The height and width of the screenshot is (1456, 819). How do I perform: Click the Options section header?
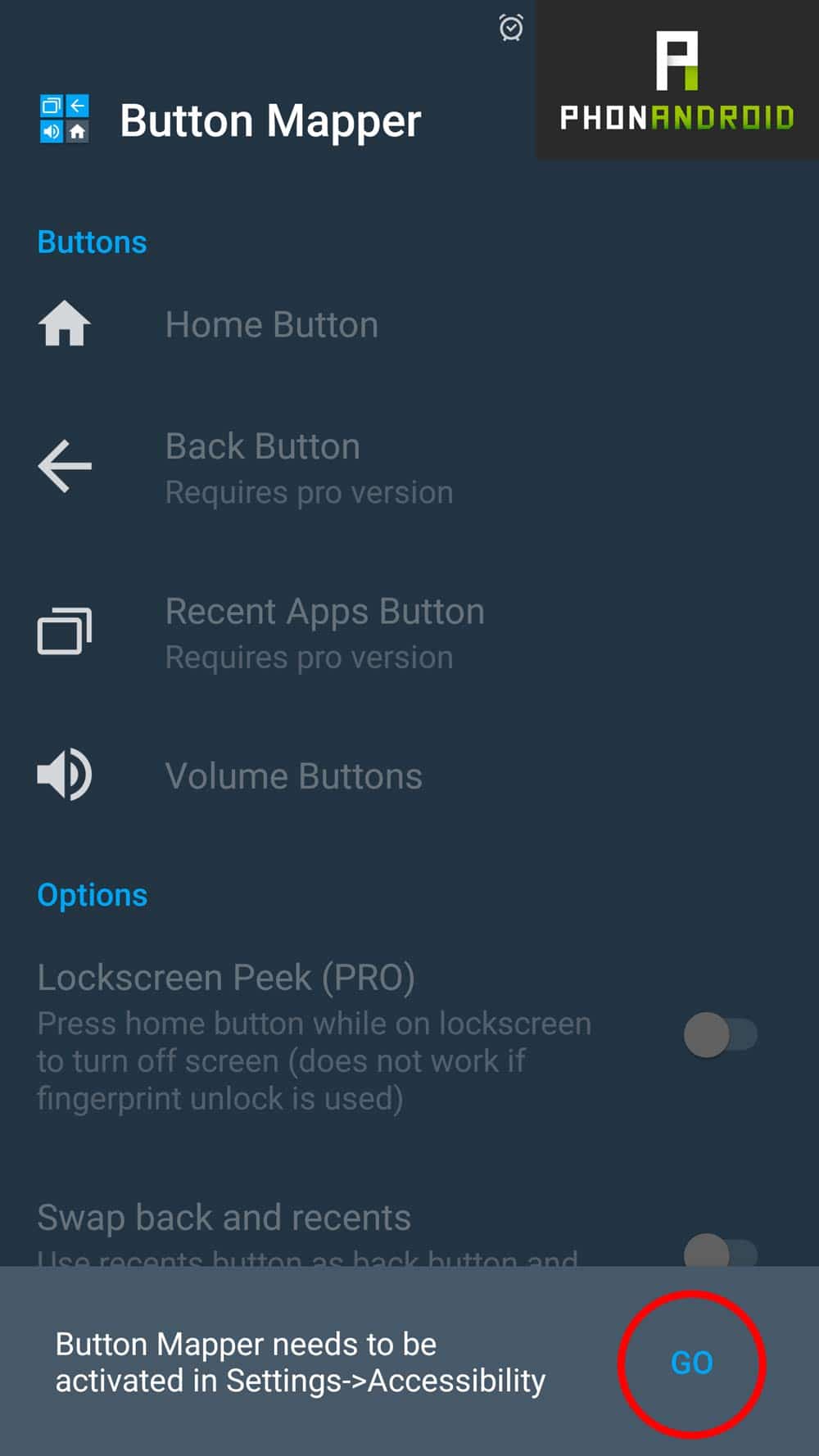[93, 895]
